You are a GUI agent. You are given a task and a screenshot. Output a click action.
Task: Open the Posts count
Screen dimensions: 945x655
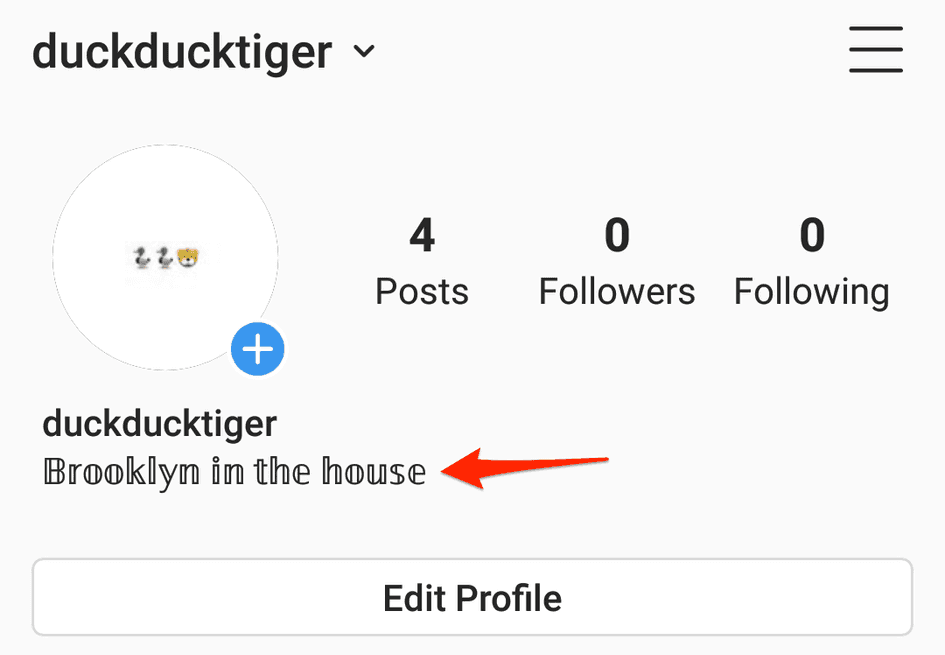click(x=421, y=262)
